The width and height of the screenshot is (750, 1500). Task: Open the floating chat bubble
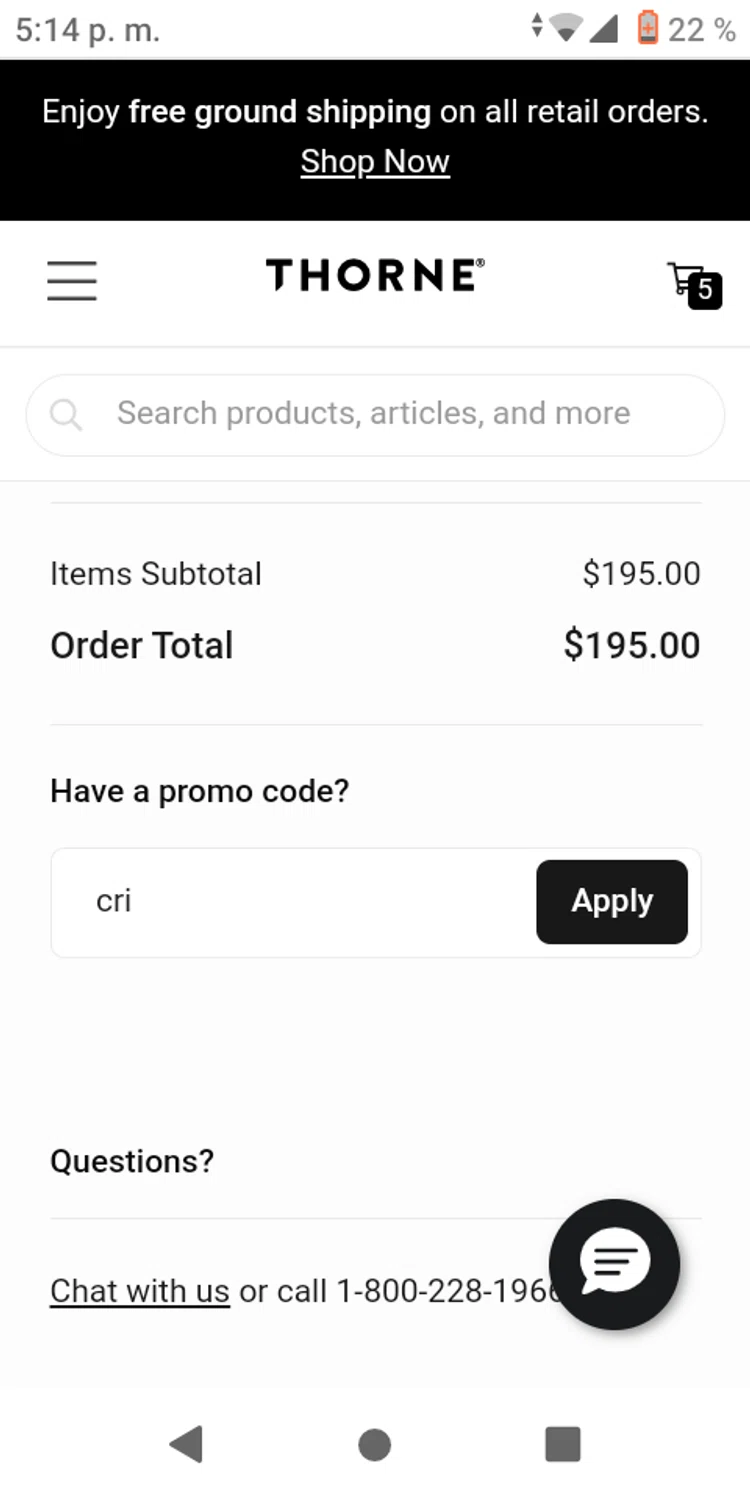click(x=614, y=1264)
